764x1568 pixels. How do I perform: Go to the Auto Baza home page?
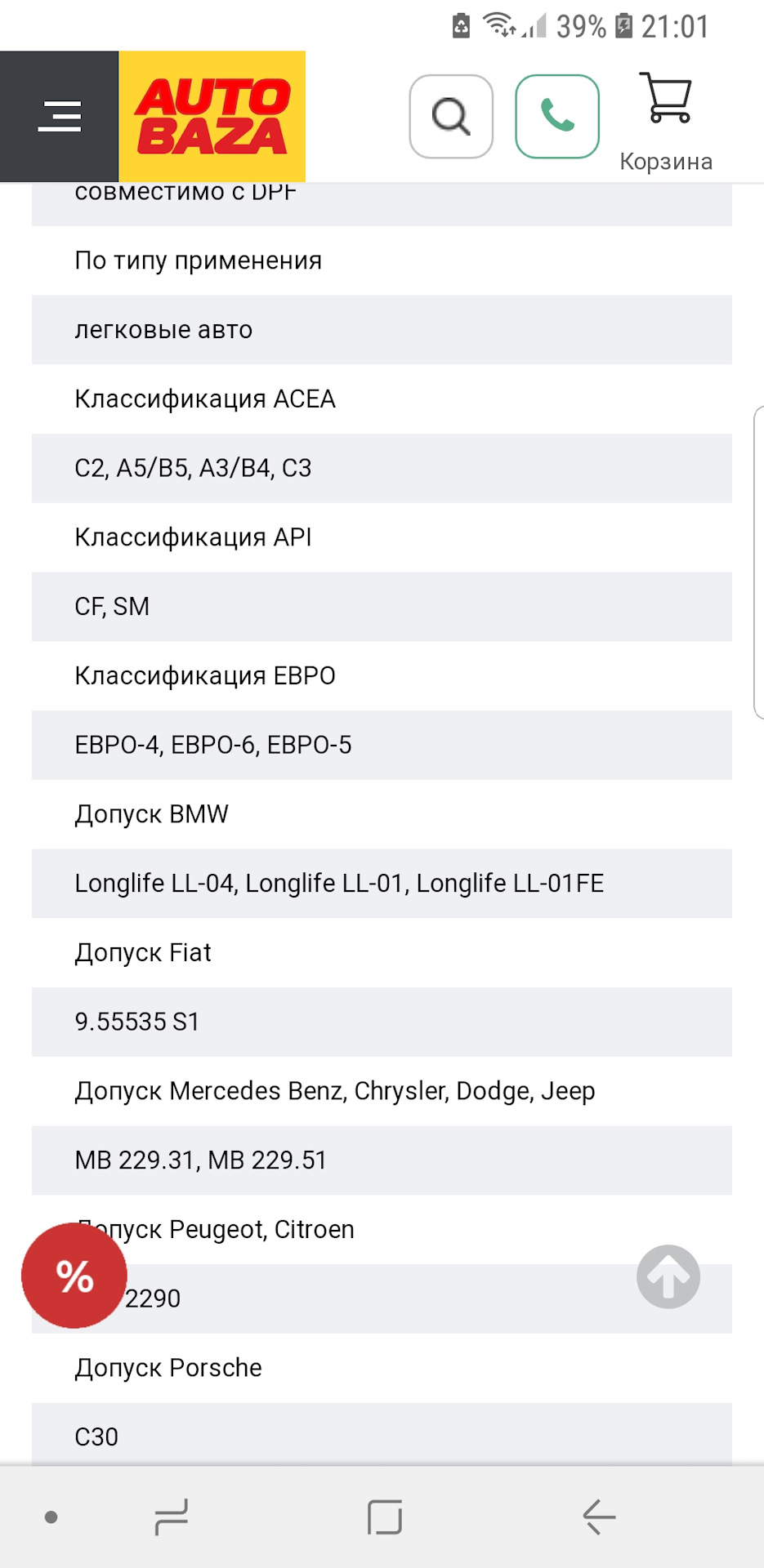coord(212,116)
